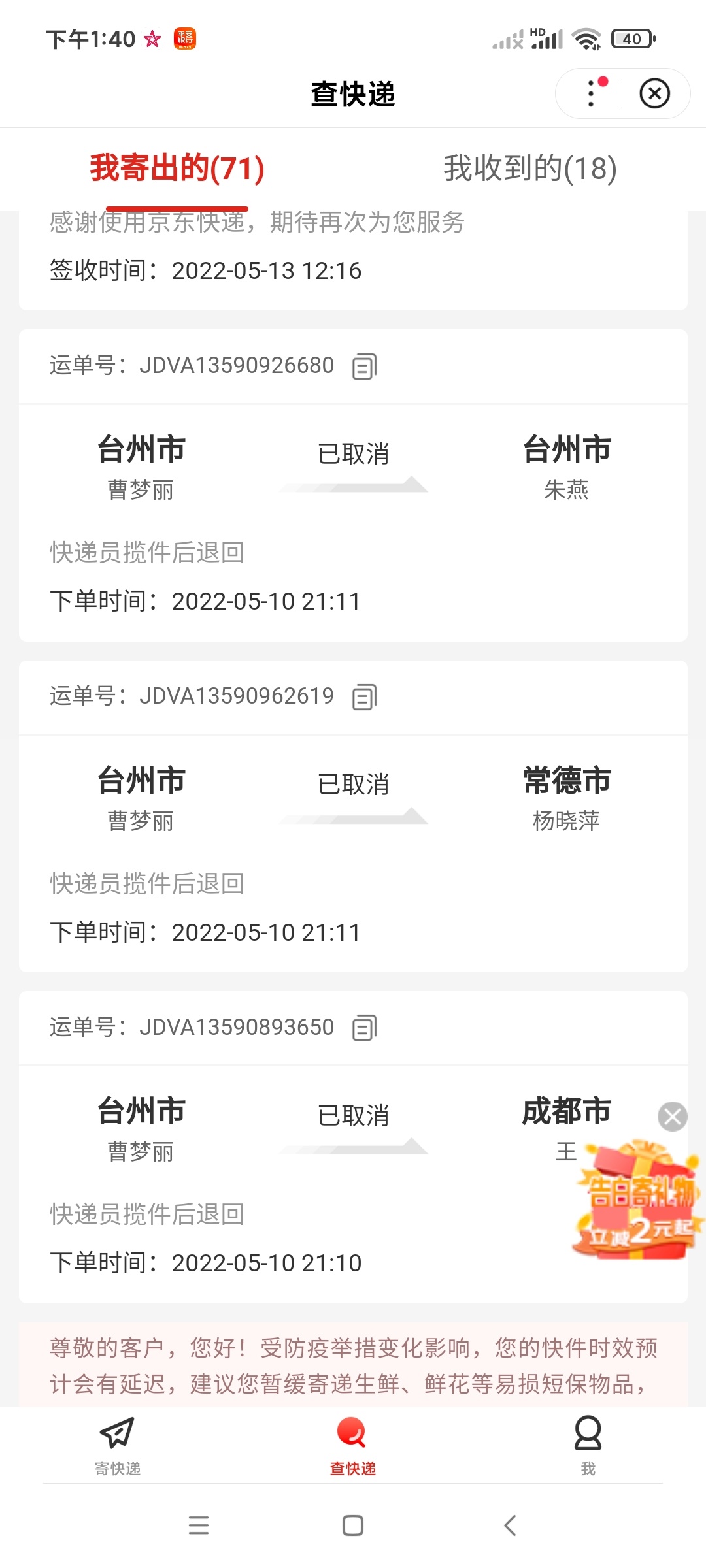
Task: Dismiss the floating gift promo
Action: (672, 1116)
